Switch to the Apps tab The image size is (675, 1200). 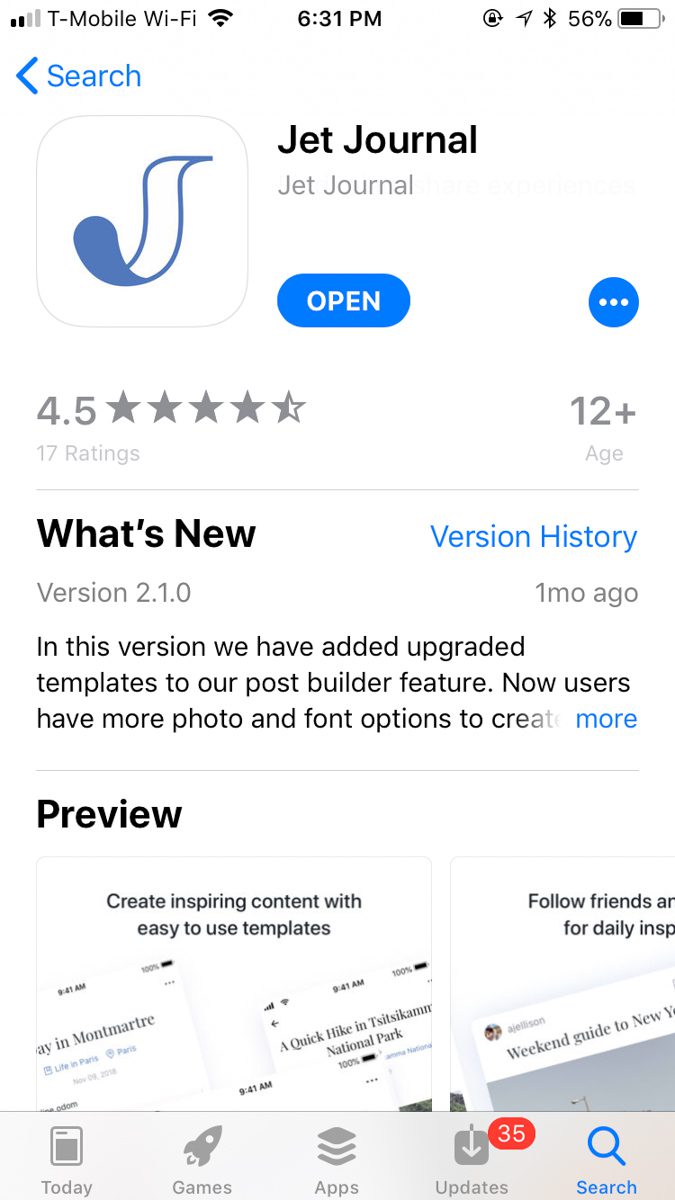[337, 1159]
